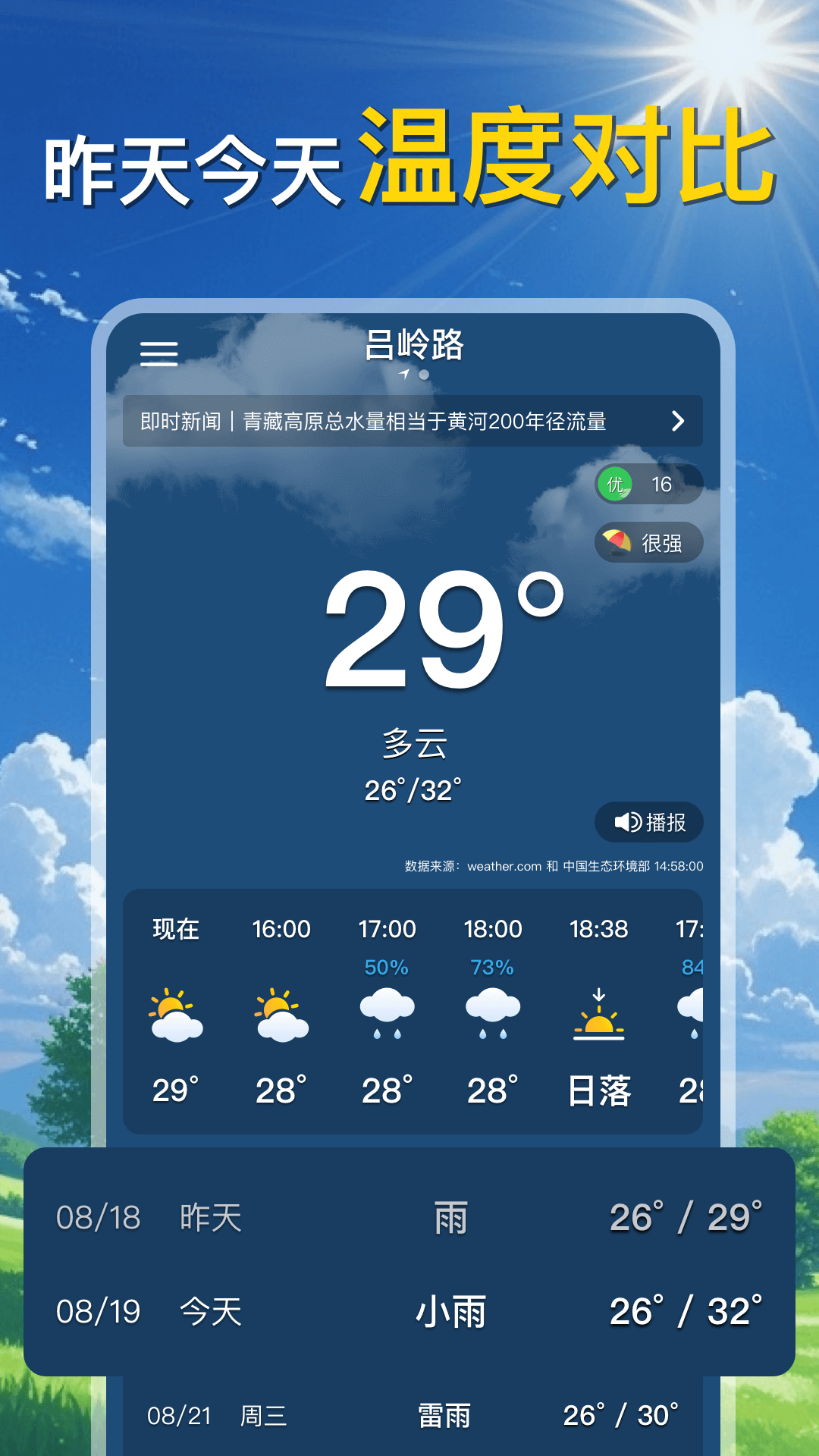This screenshot has width=819, height=1456.
Task: Switch to the 现在 hourly column
Action: coord(175,929)
